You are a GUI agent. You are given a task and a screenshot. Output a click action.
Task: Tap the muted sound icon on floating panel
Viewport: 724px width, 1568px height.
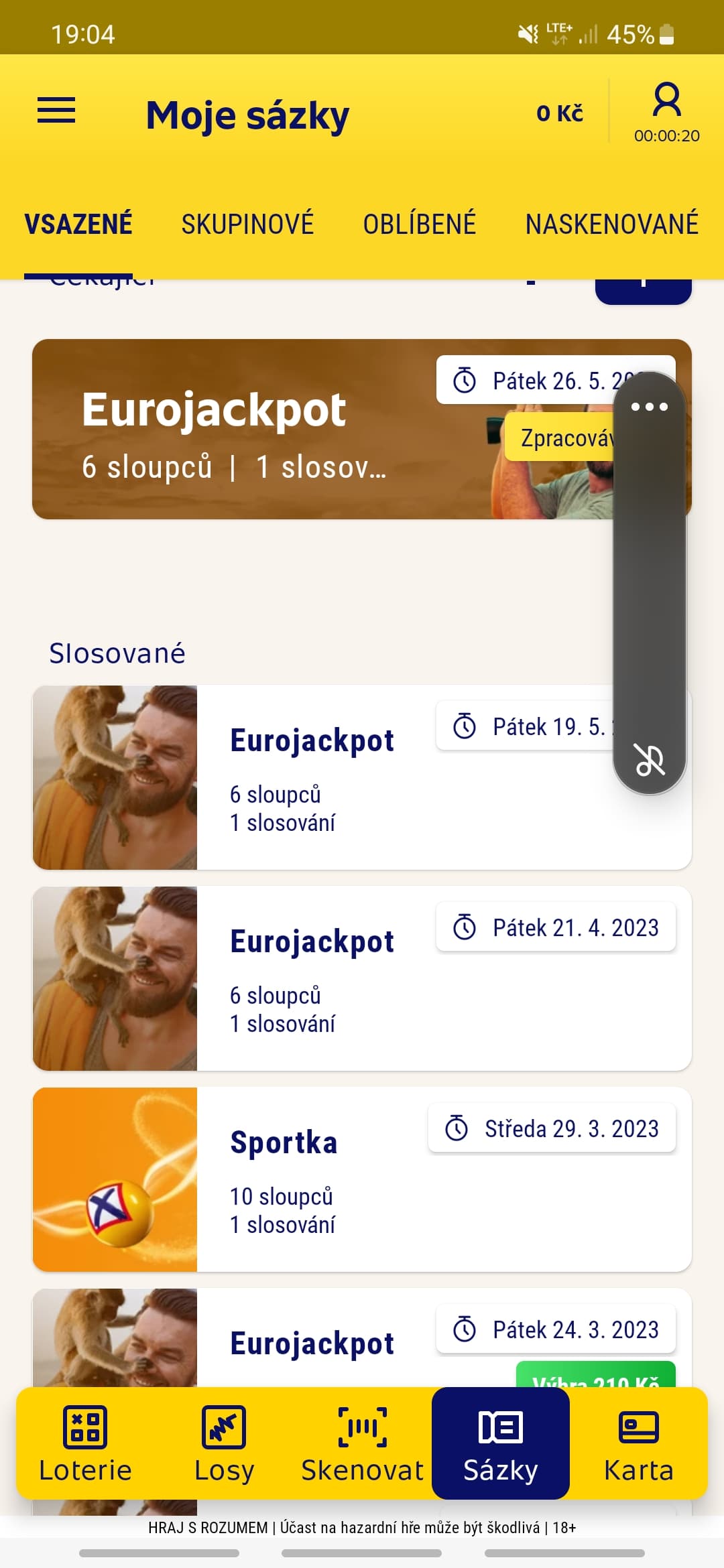pyautogui.click(x=650, y=760)
